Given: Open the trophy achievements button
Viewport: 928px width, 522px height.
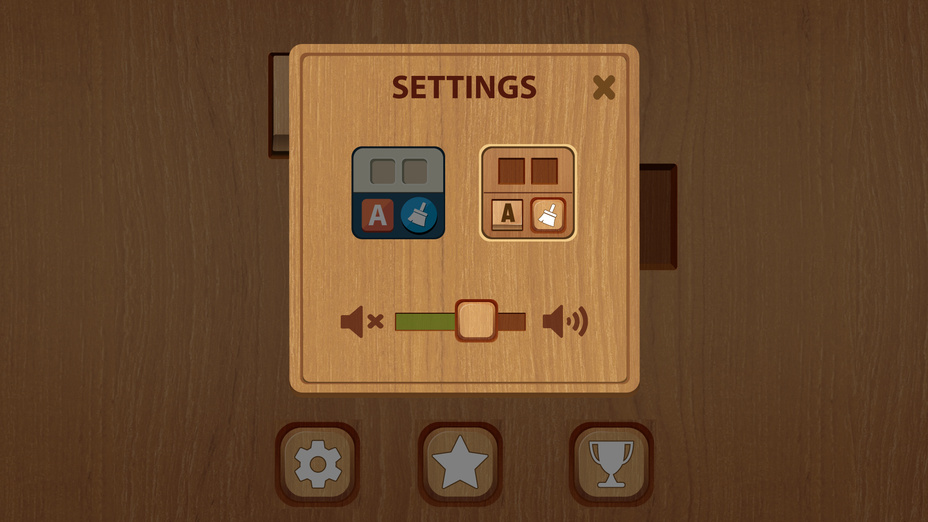Looking at the screenshot, I should click(x=610, y=464).
